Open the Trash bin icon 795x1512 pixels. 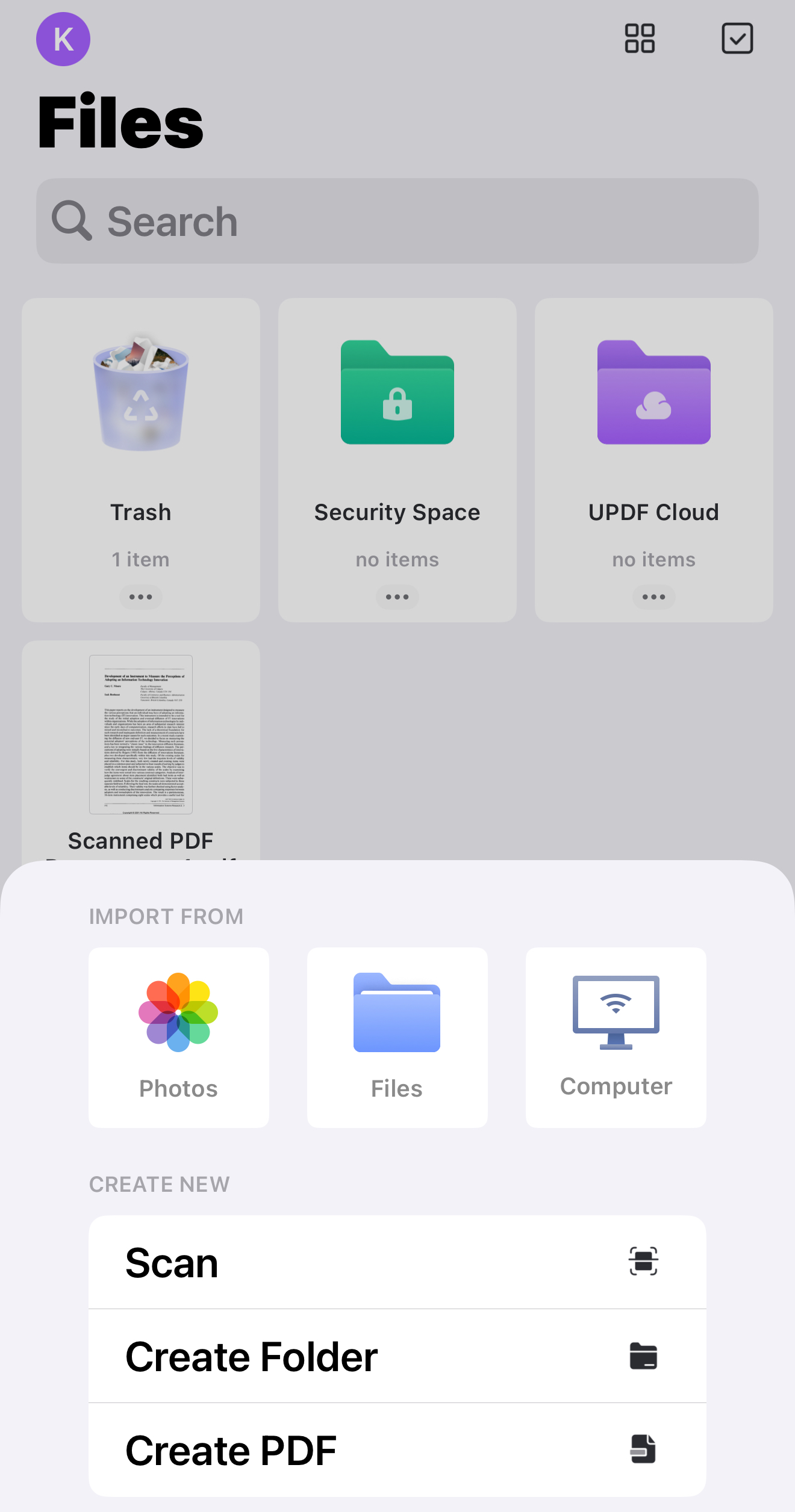tap(140, 394)
